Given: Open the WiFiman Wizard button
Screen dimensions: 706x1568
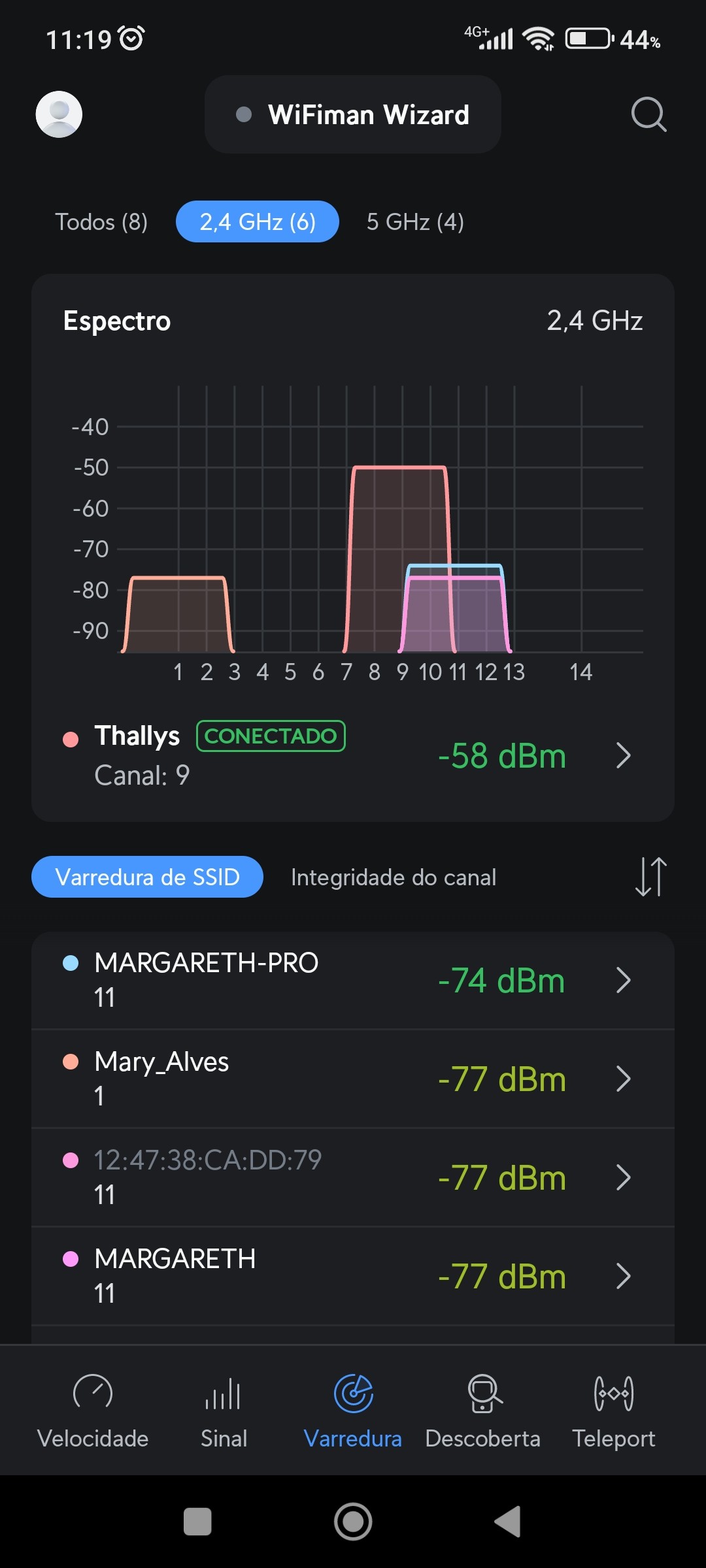Looking at the screenshot, I should (x=353, y=115).
